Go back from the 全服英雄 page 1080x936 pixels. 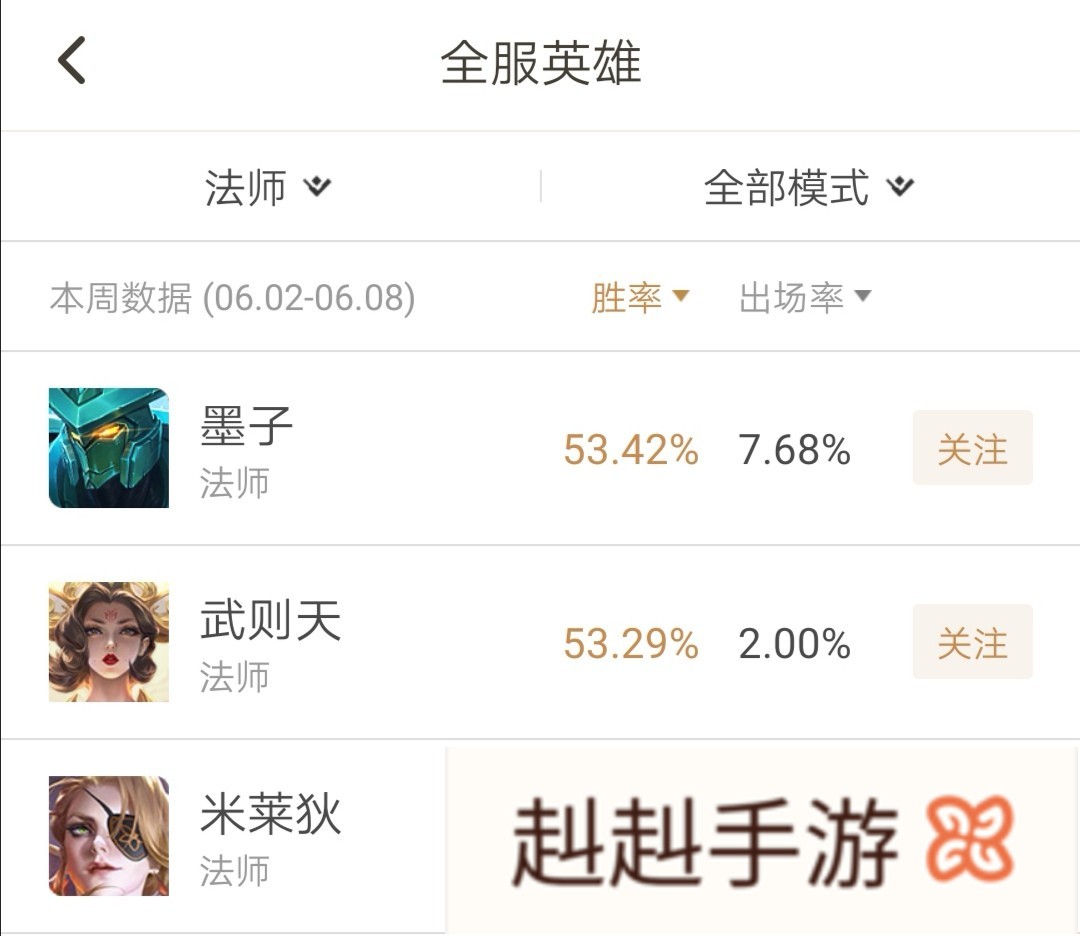point(72,60)
